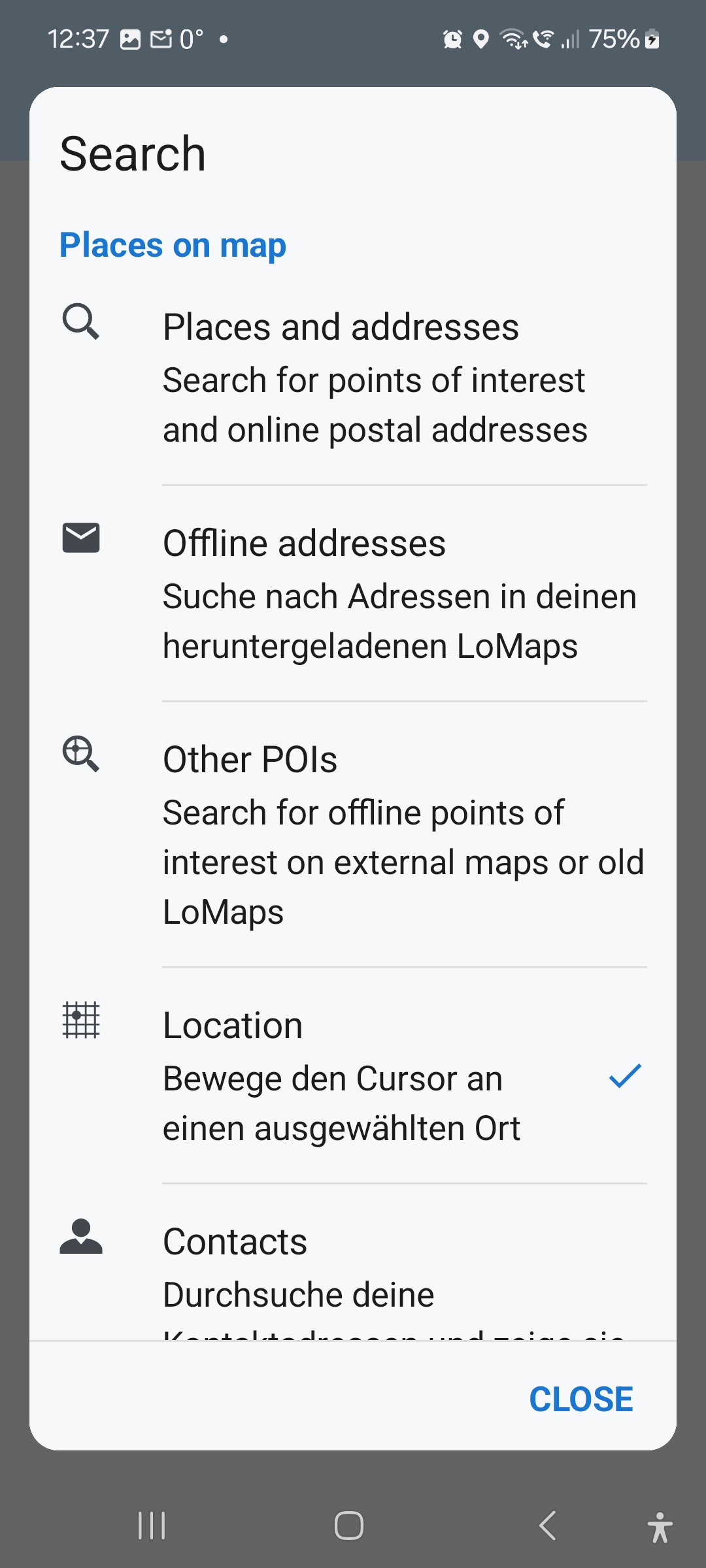The height and width of the screenshot is (1568, 706).
Task: Close the Search dialog
Action: (580, 1399)
